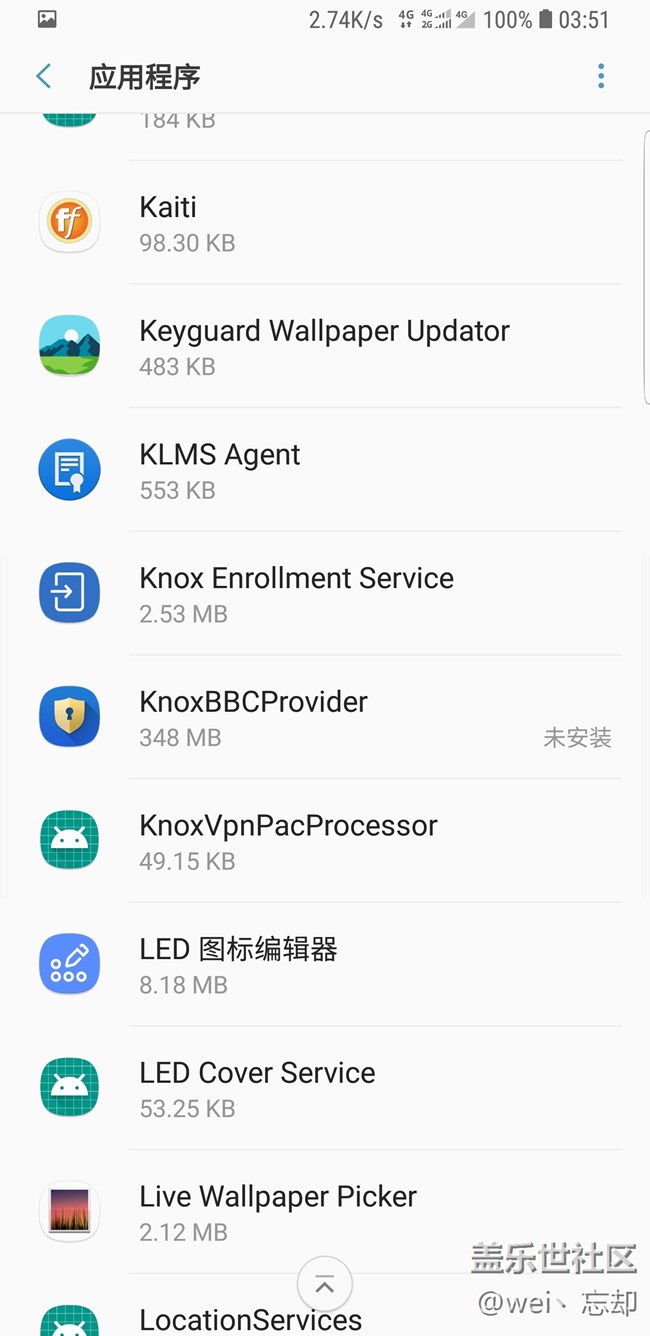
Task: Select LED Cover Service
Action: pyautogui.click(x=325, y=1088)
